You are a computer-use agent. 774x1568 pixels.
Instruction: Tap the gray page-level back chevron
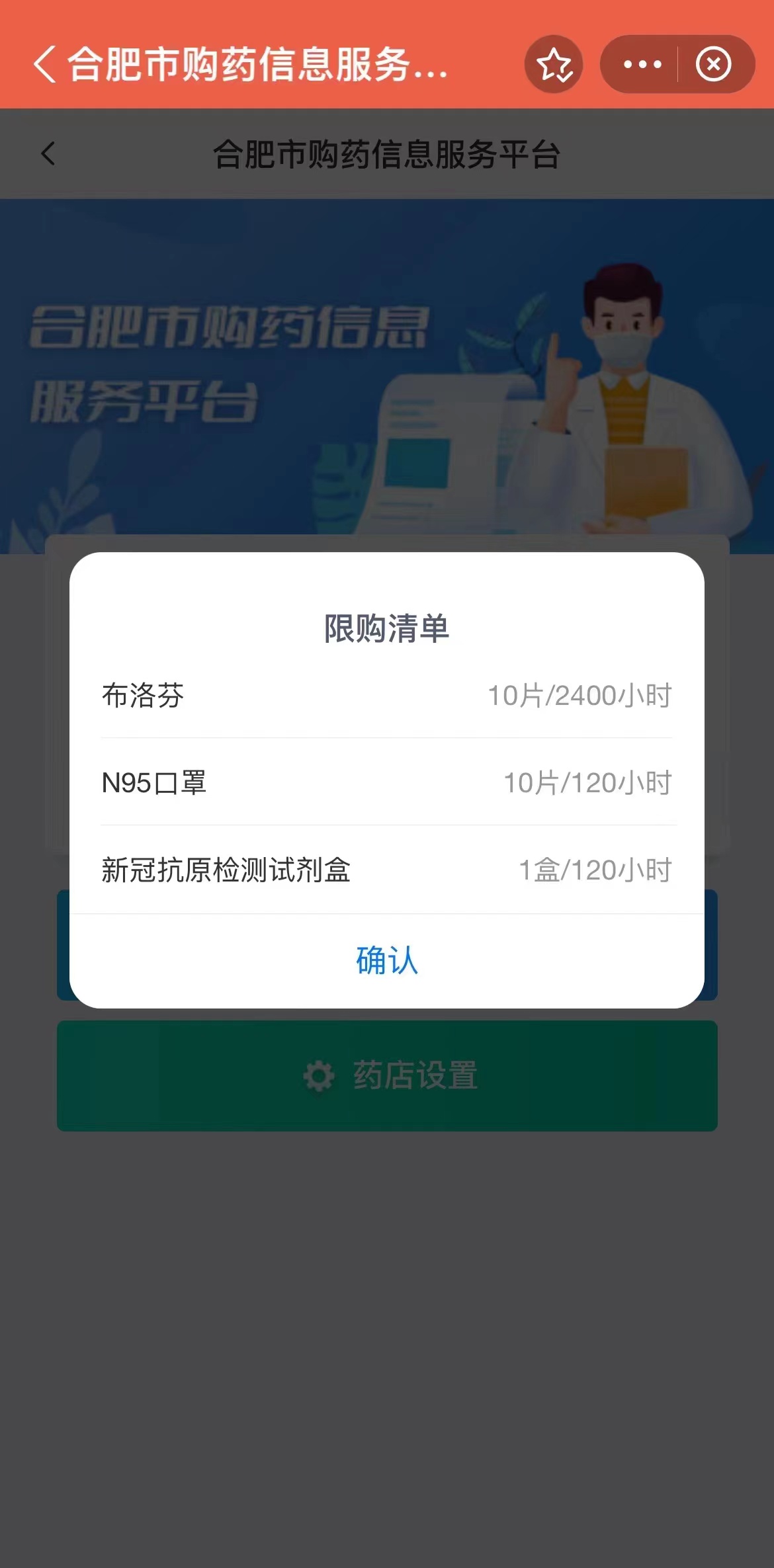pyautogui.click(x=48, y=153)
